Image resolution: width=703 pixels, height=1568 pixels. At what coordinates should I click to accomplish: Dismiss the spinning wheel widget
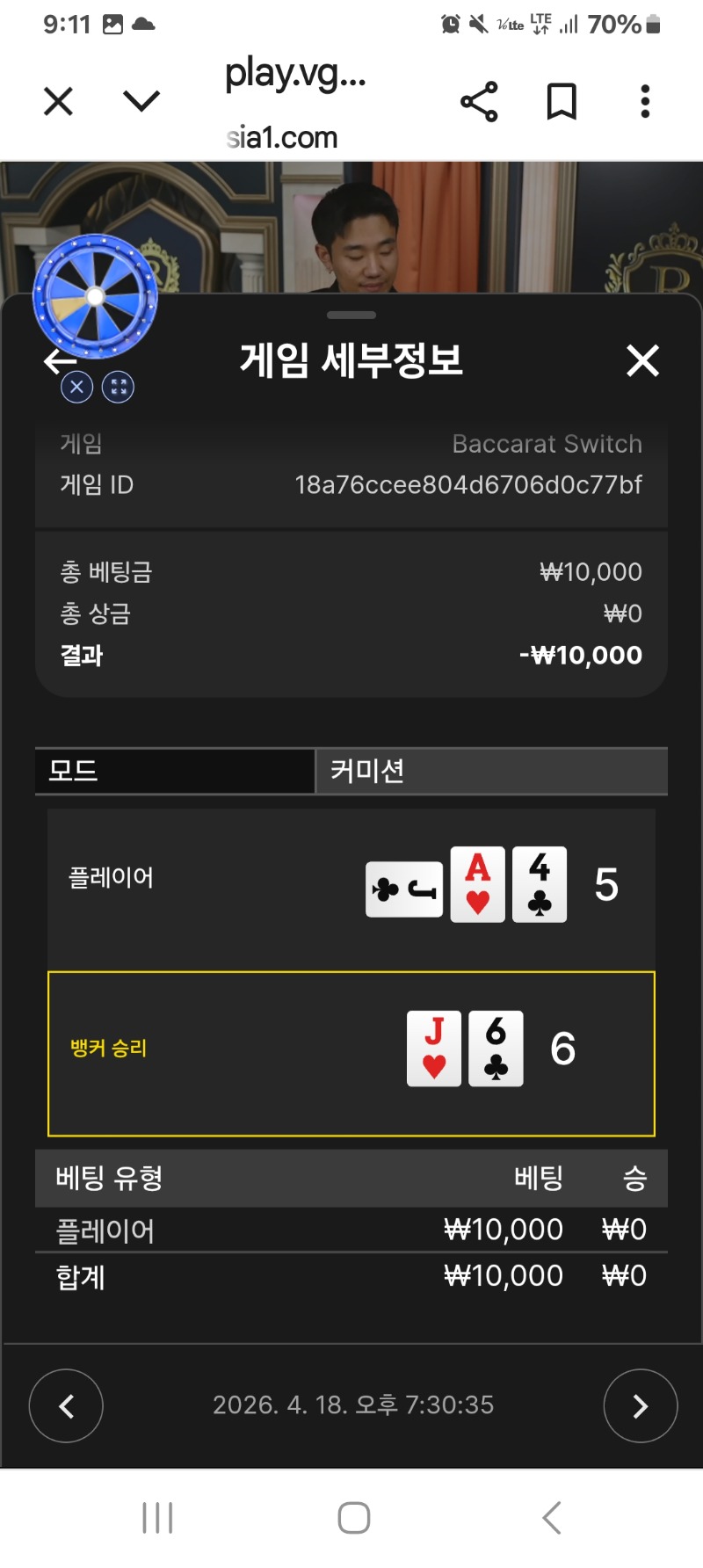[77, 387]
